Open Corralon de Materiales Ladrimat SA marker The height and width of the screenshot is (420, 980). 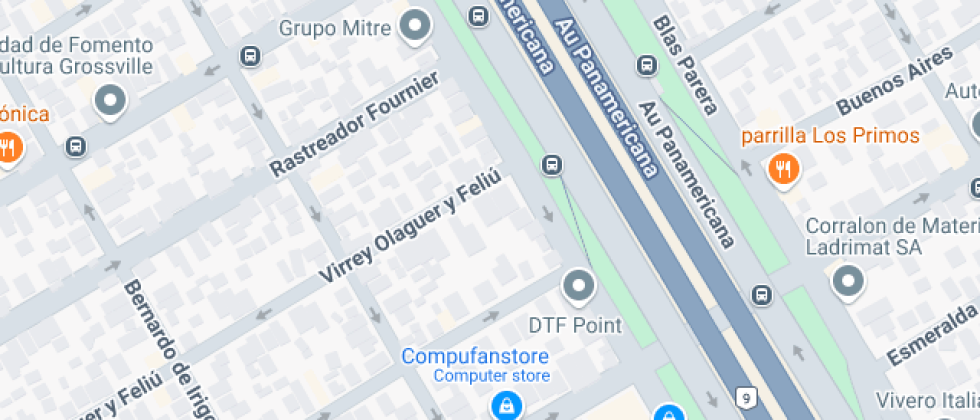[848, 281]
